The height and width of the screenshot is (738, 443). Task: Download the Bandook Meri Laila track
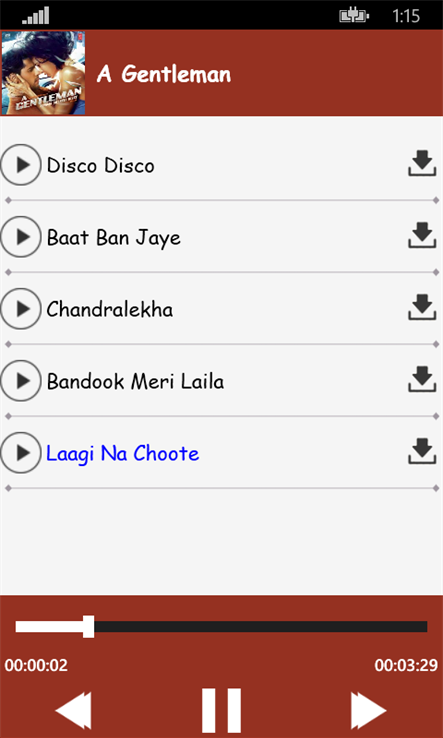(x=422, y=379)
